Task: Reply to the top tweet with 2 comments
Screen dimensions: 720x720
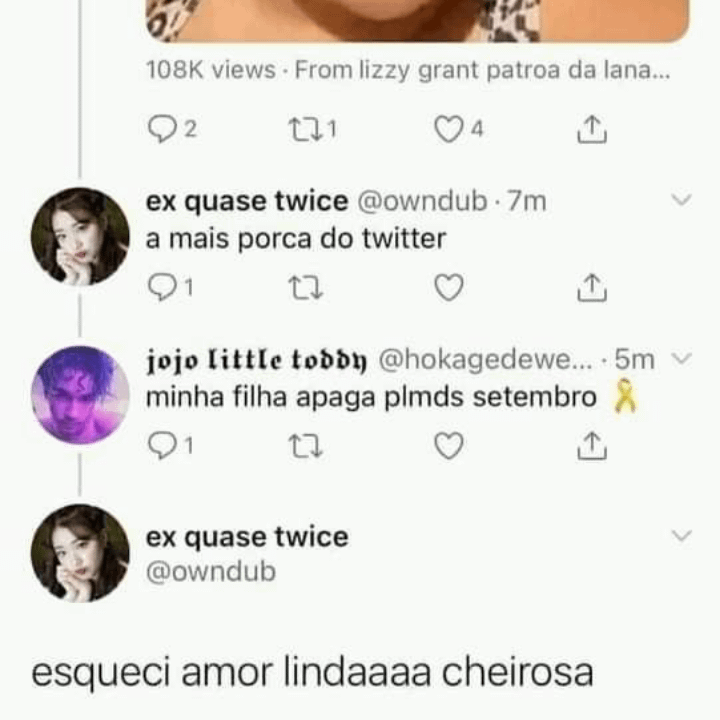Action: [x=162, y=129]
